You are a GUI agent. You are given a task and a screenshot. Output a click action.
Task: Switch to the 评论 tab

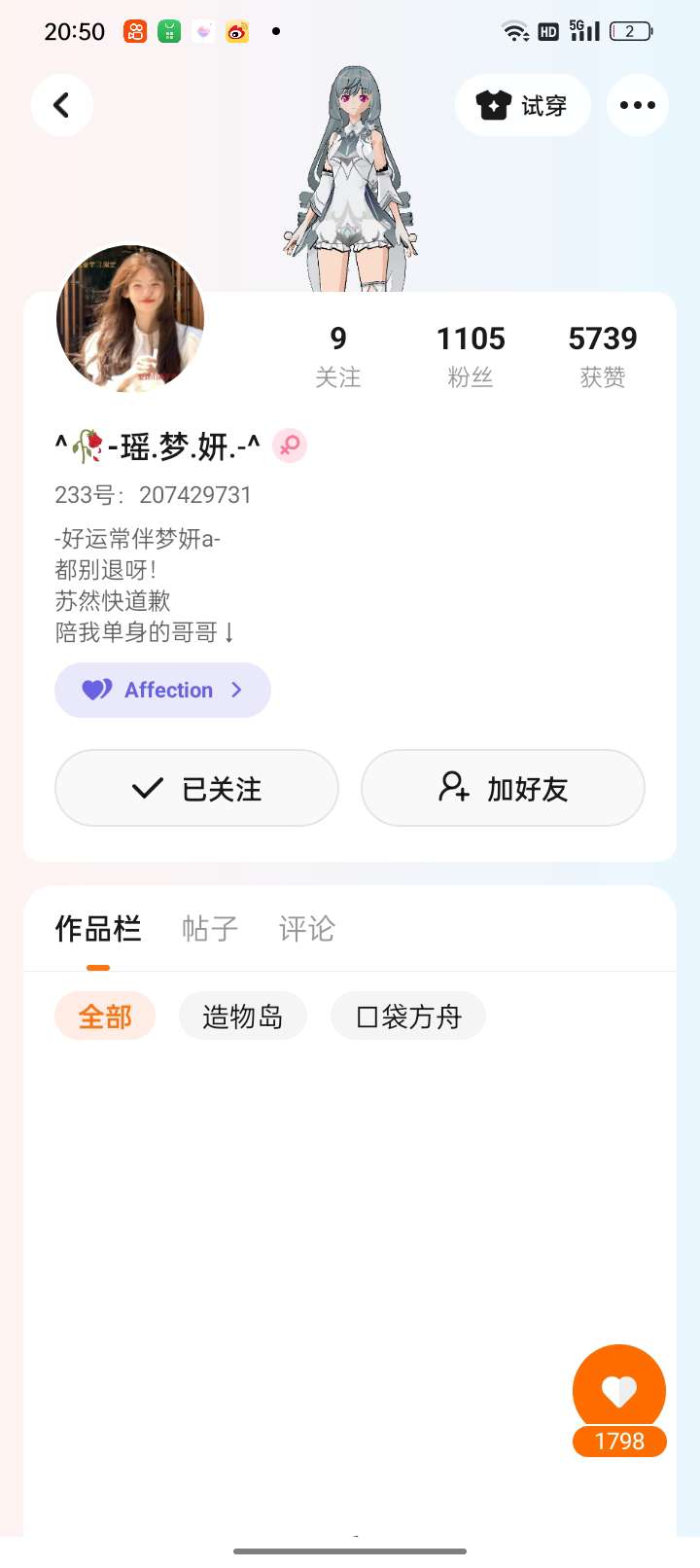(306, 929)
